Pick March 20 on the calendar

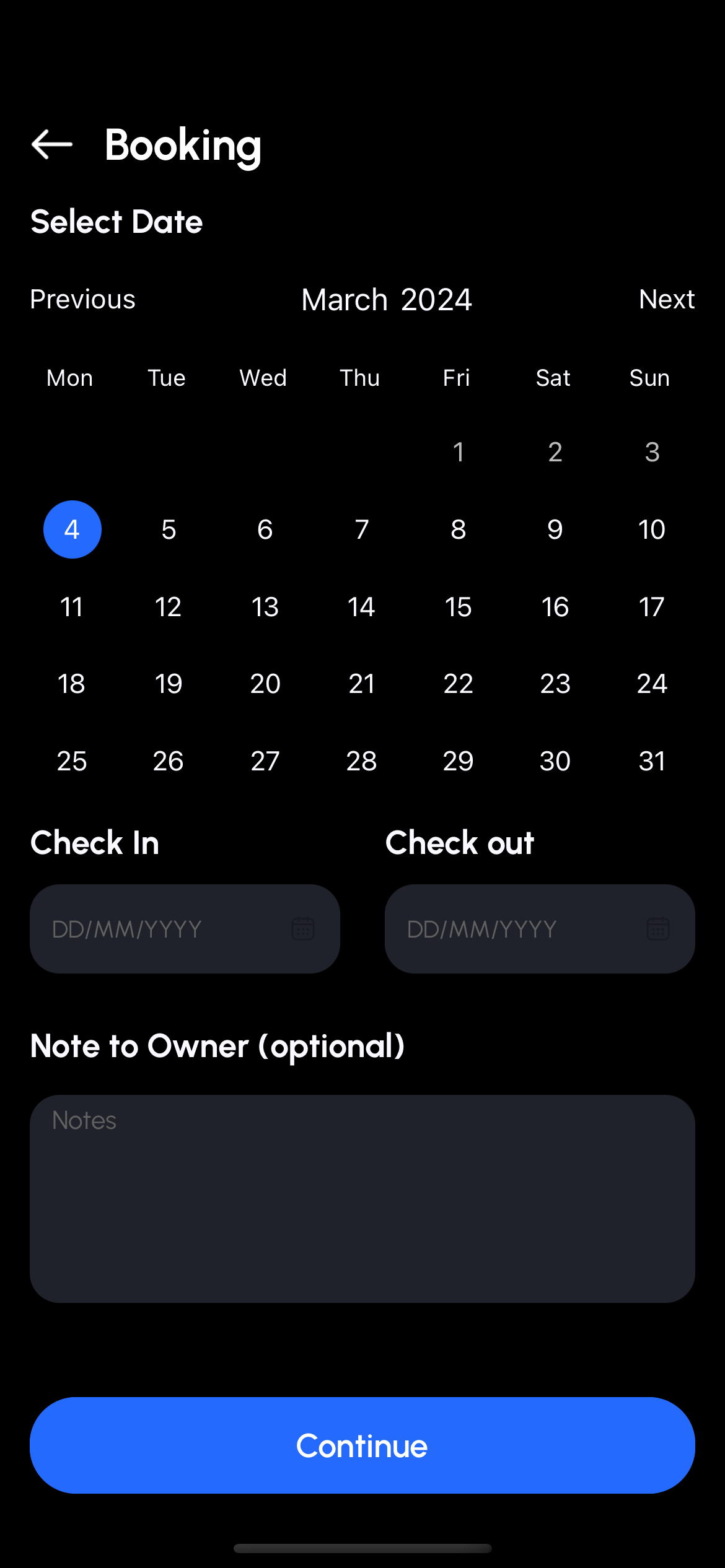click(x=265, y=684)
